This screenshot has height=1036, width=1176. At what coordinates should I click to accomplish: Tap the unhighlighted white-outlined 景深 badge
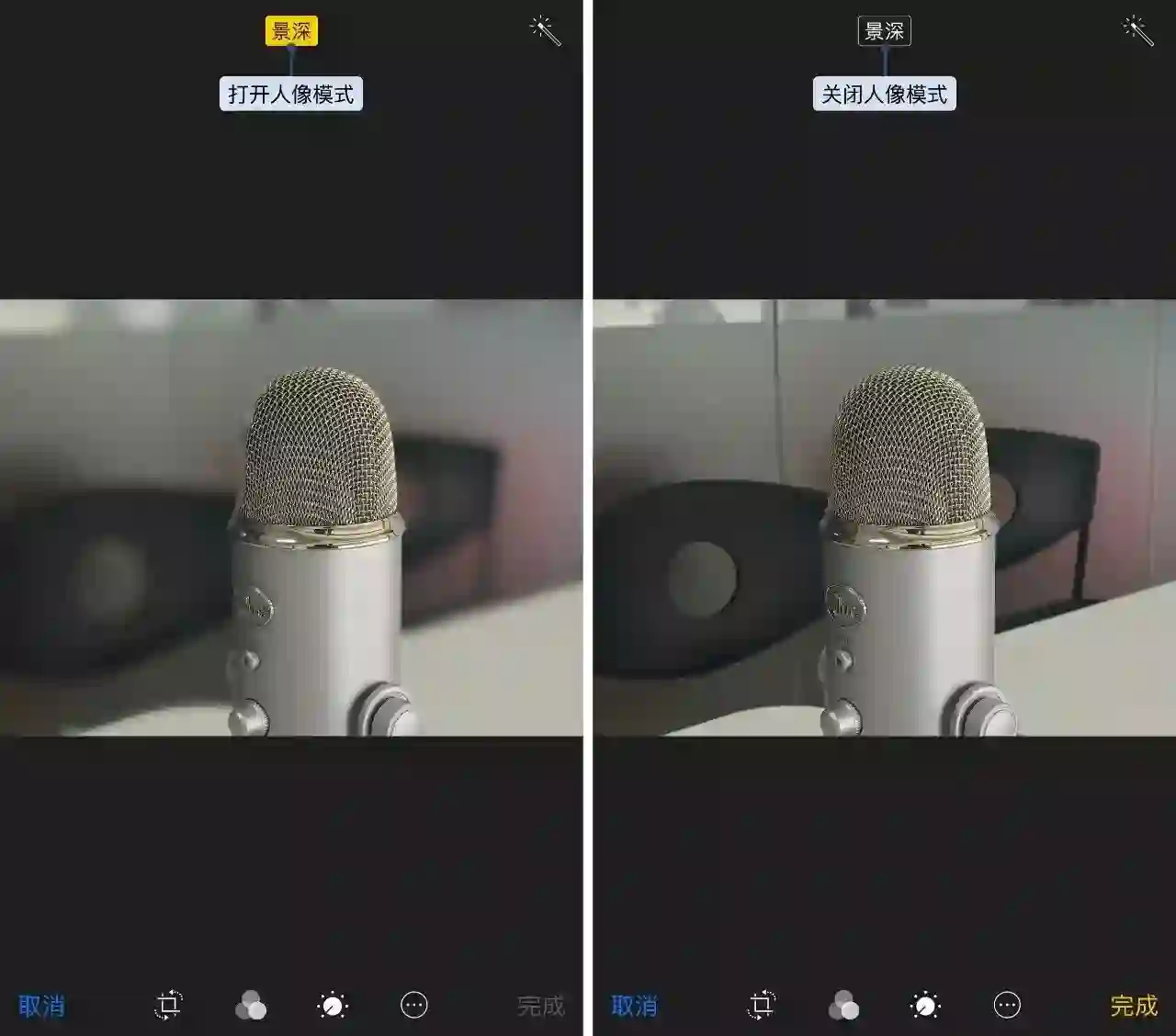885,31
